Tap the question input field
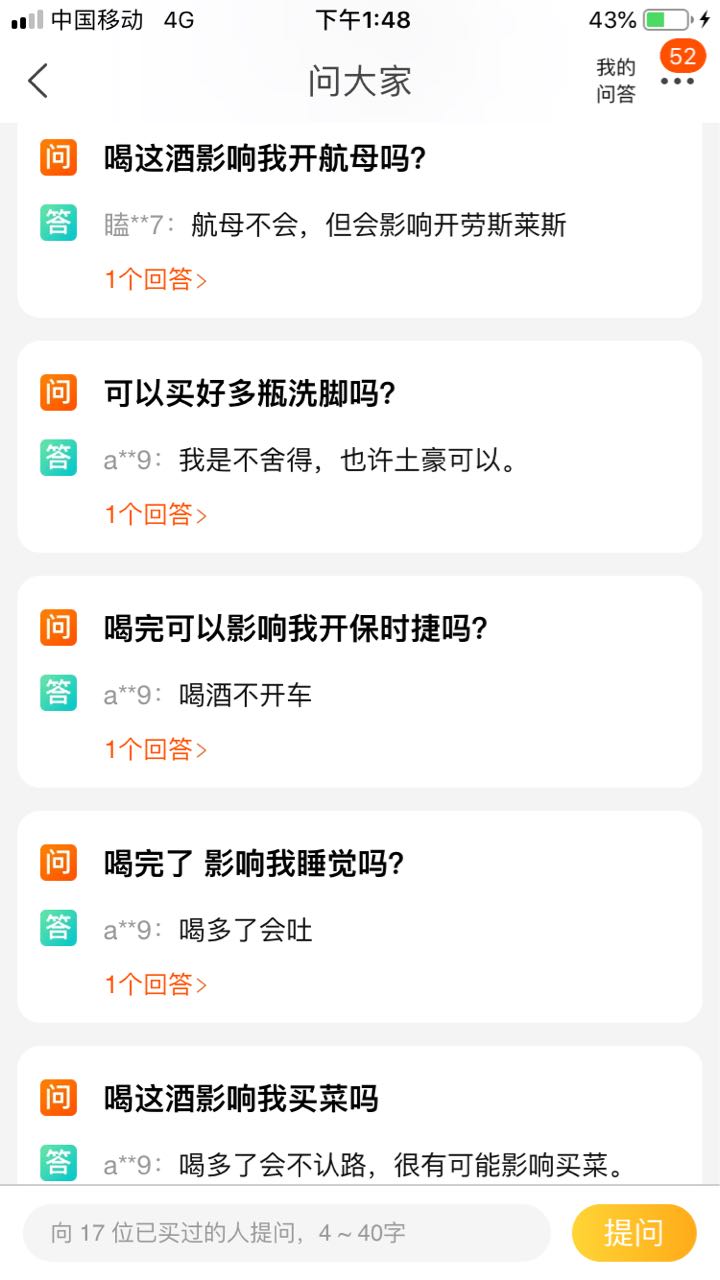720x1280 pixels. click(x=286, y=1233)
